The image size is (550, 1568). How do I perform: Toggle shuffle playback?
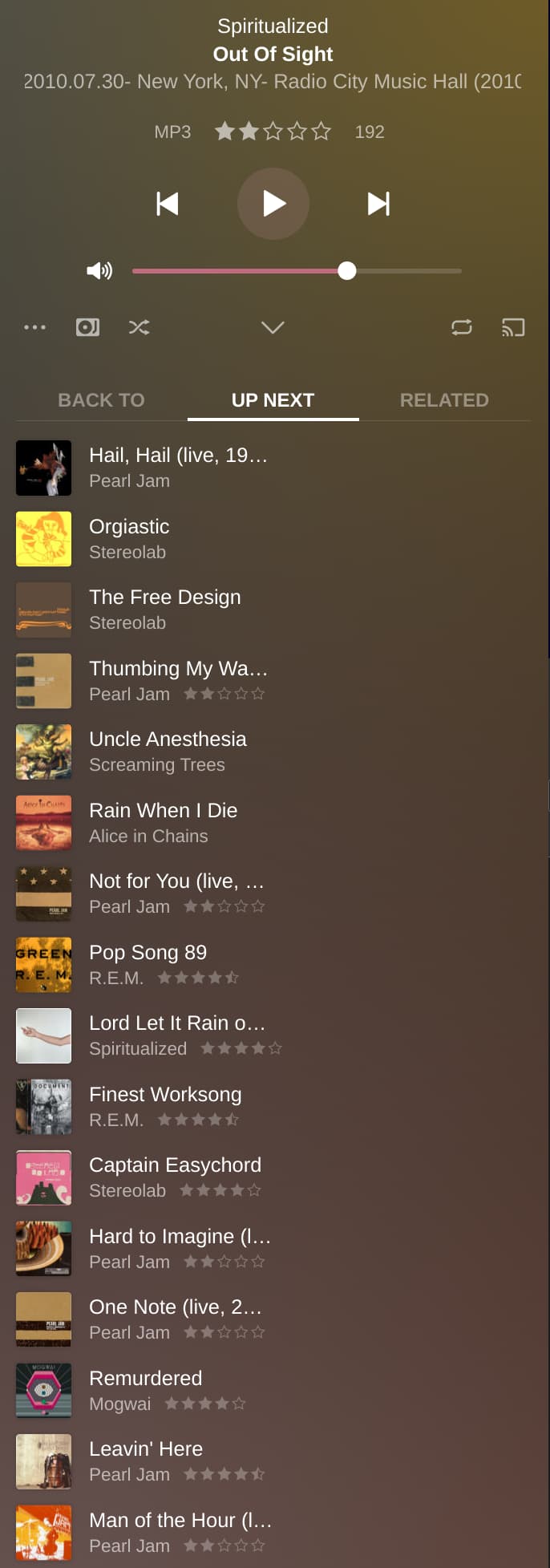click(x=140, y=327)
